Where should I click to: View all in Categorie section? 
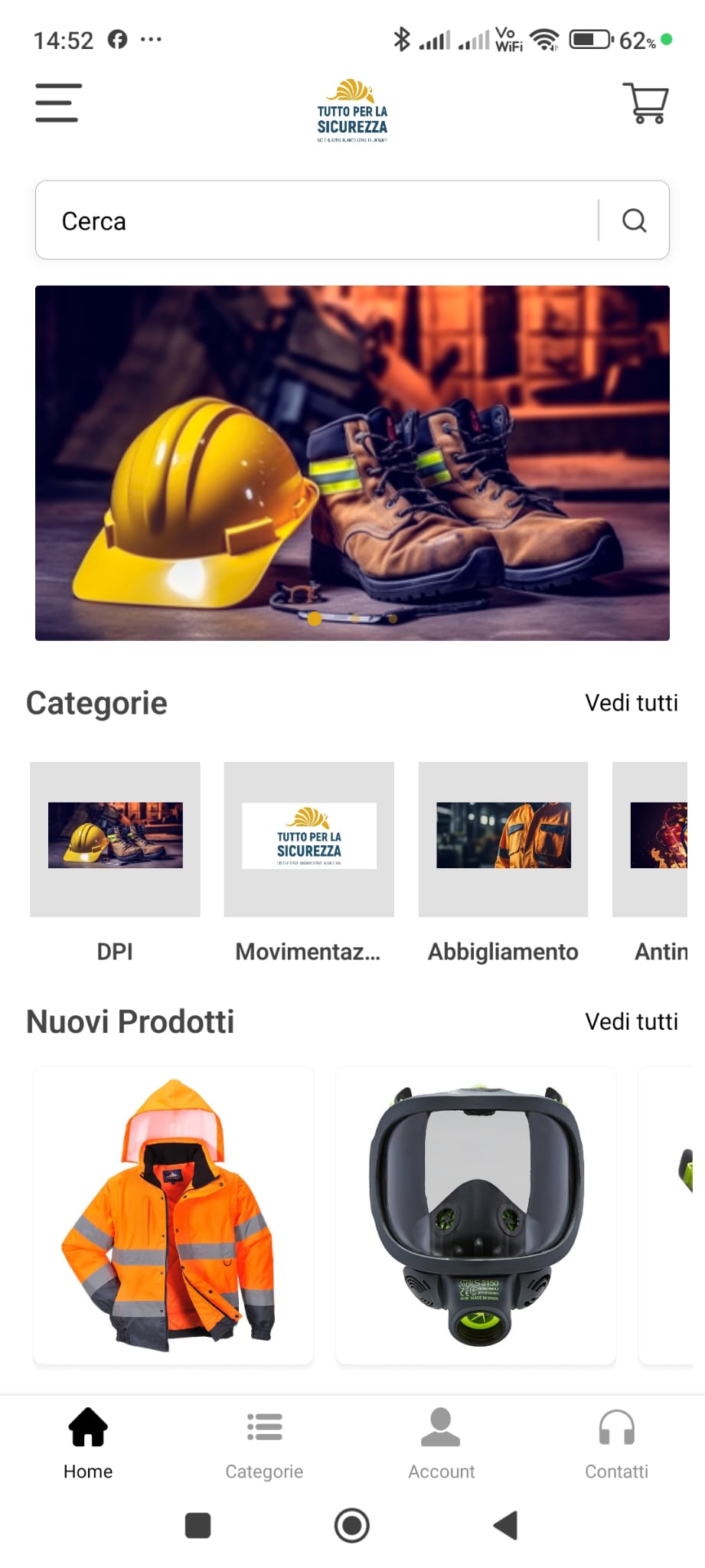coord(632,703)
